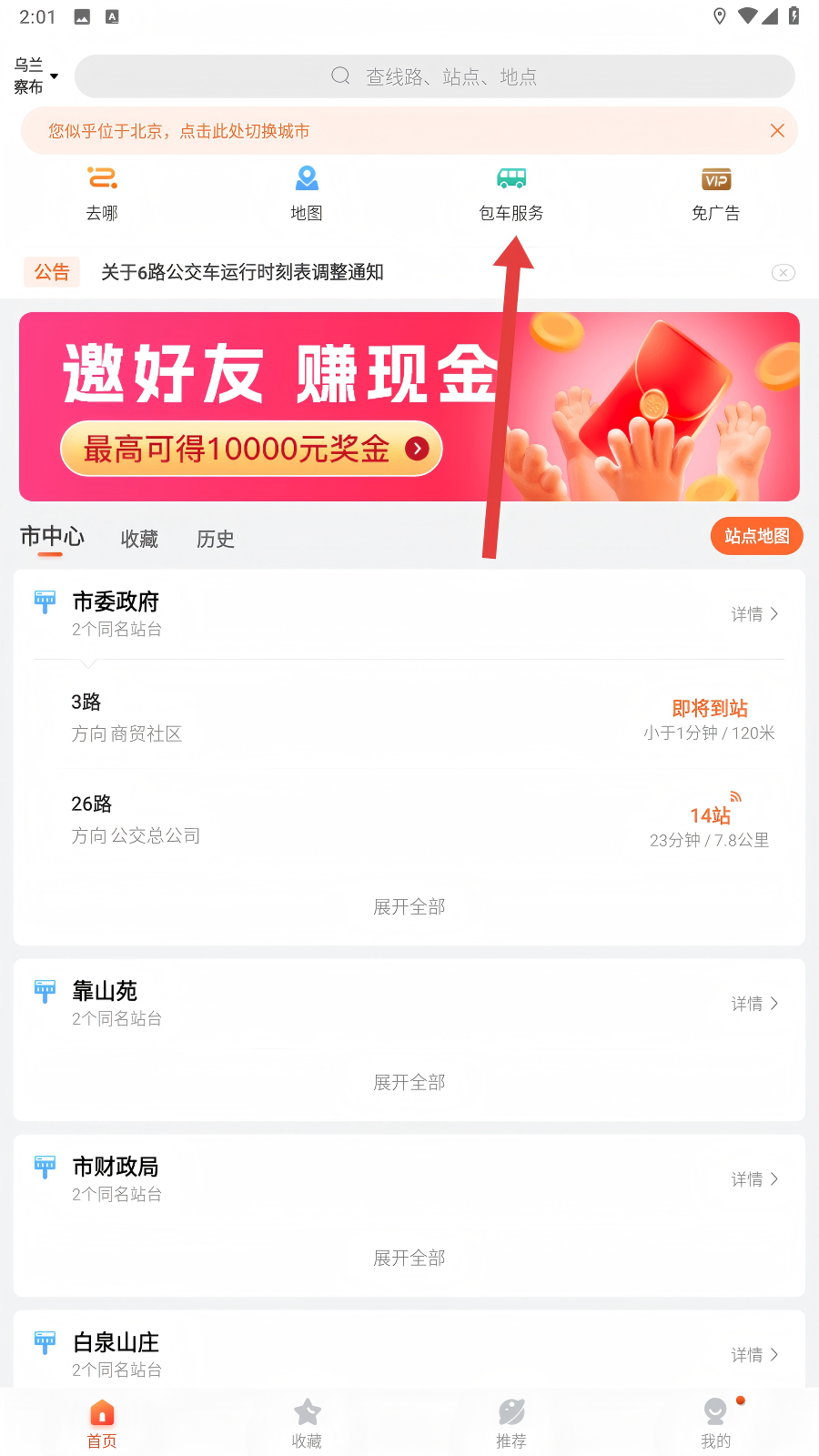Dismiss the switch-city notice banner

(x=776, y=130)
